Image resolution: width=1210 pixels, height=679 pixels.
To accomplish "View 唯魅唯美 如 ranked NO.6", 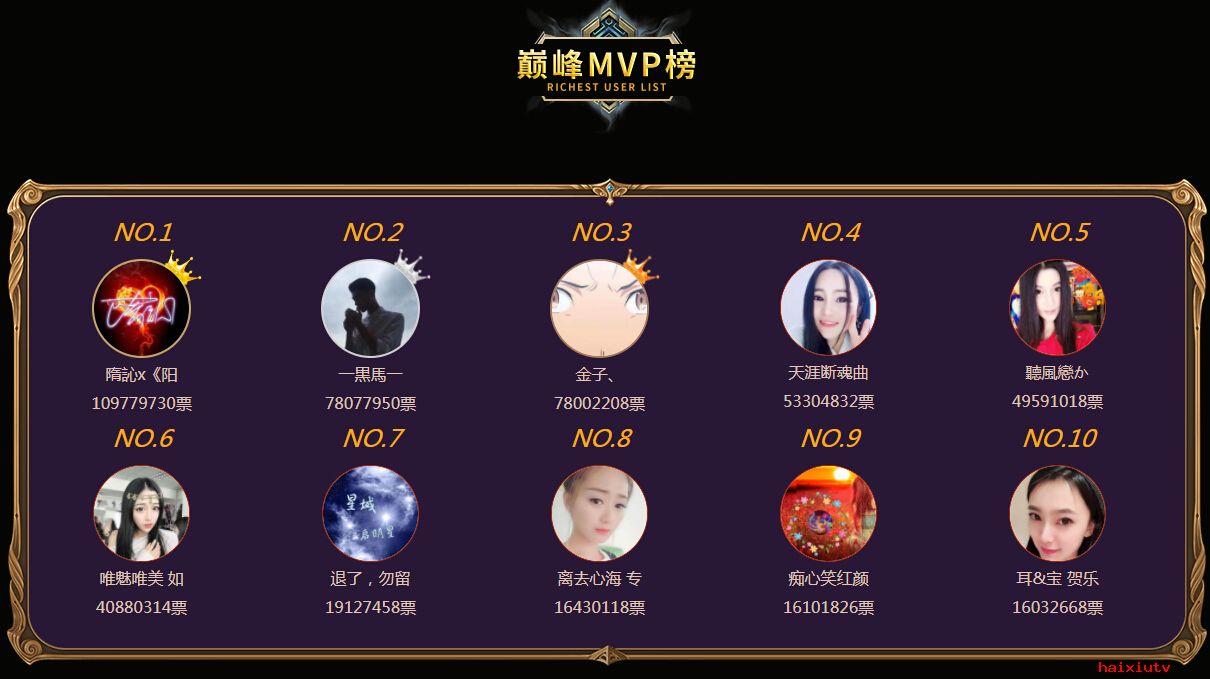I will (141, 513).
